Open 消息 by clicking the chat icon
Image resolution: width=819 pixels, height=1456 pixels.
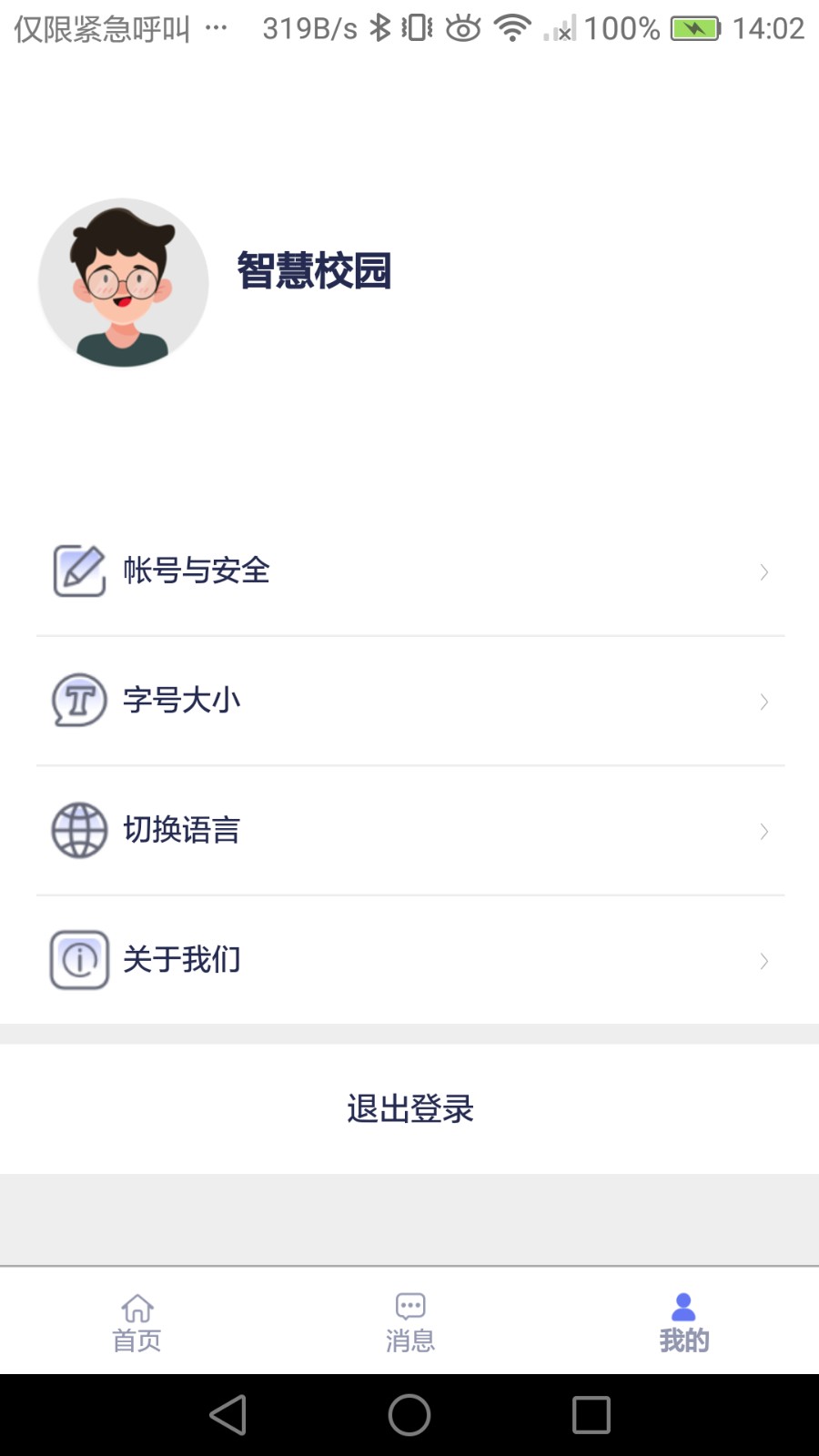[409, 1306]
